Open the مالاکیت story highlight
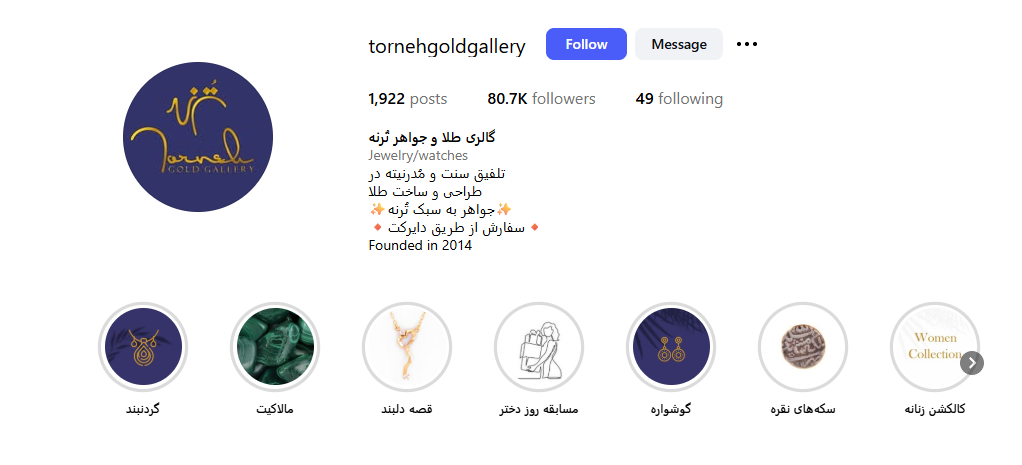1022x465 pixels. [275, 347]
